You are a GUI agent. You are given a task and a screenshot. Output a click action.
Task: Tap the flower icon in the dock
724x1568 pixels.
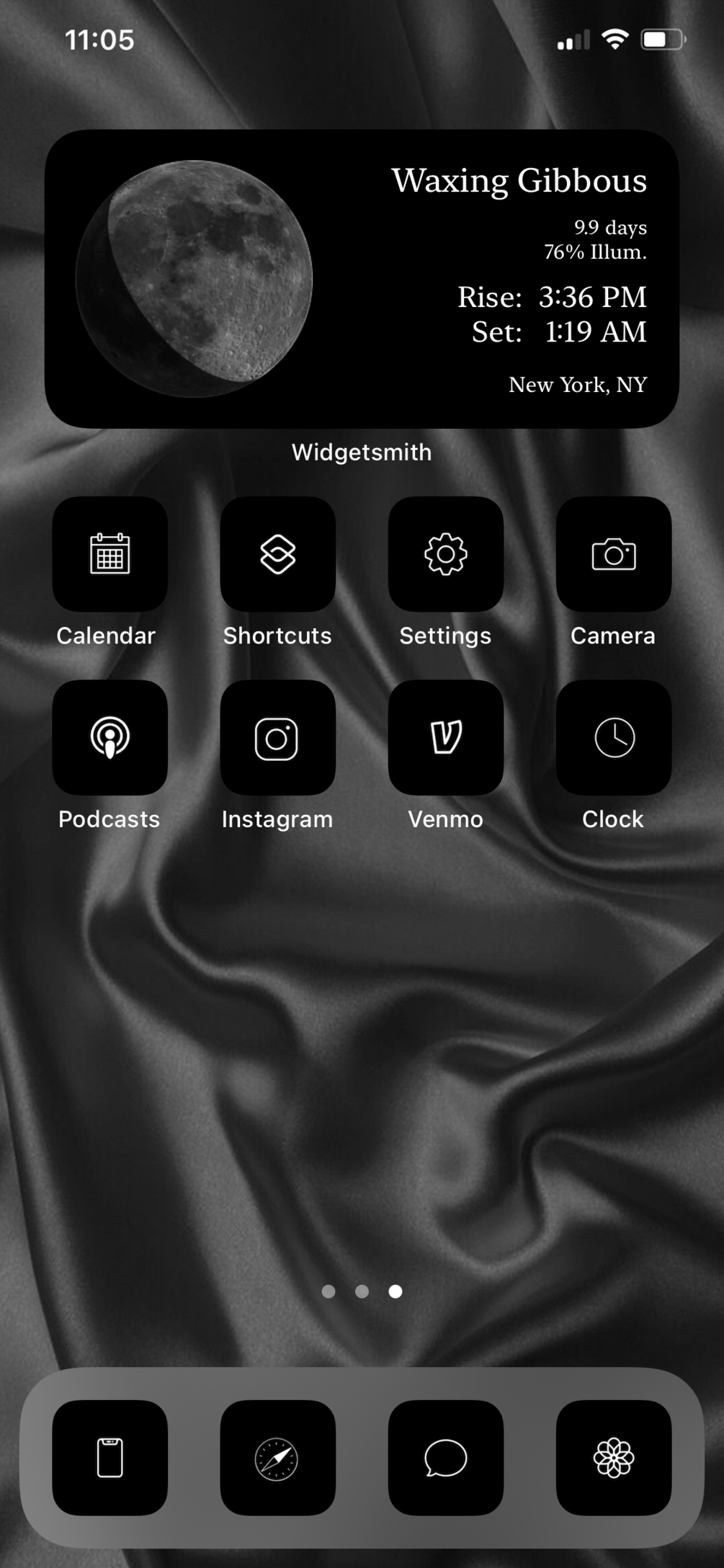[x=613, y=1458]
